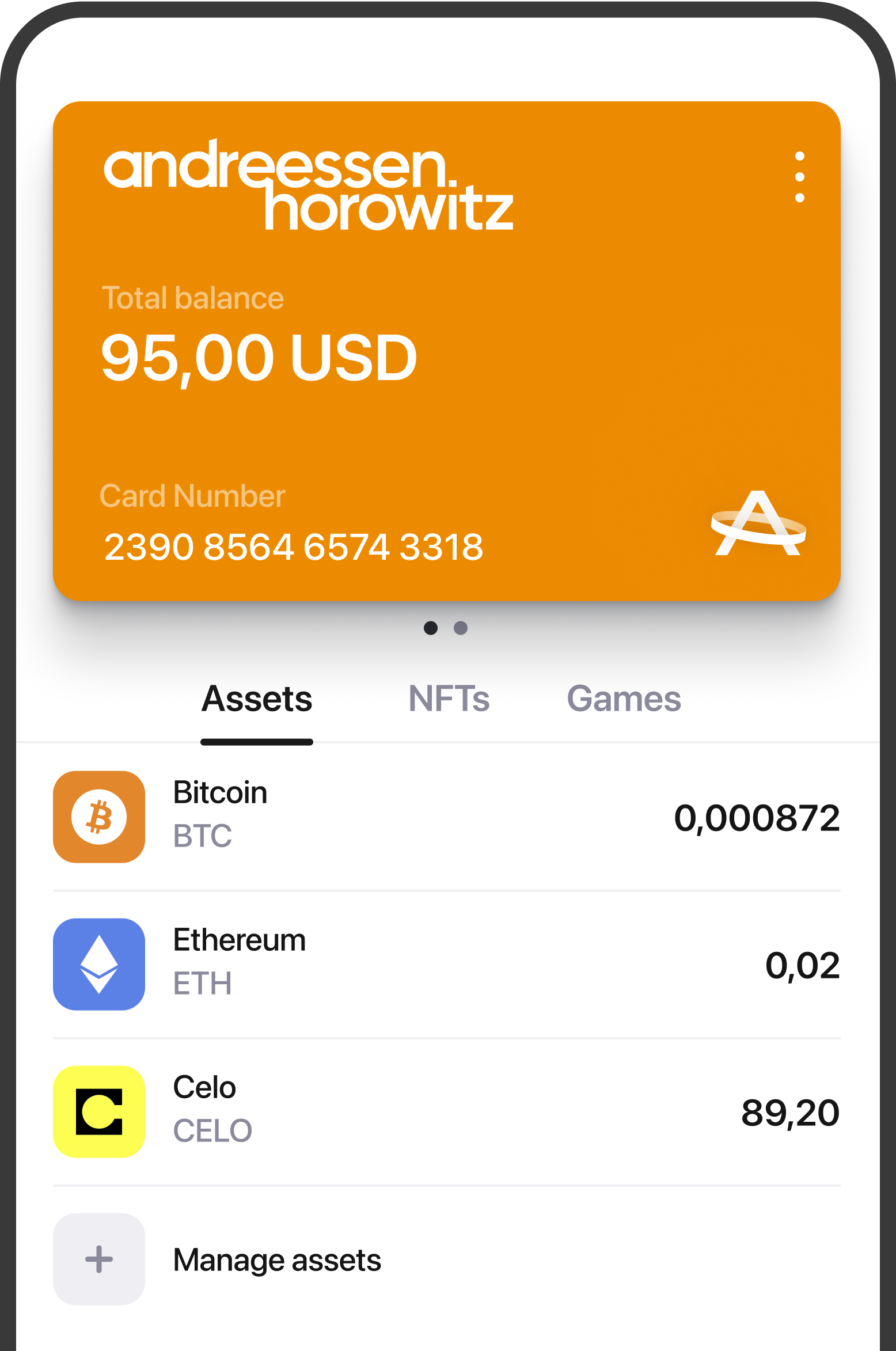The height and width of the screenshot is (1351, 896).
Task: Open the card's three-dot overflow menu
Action: (799, 177)
